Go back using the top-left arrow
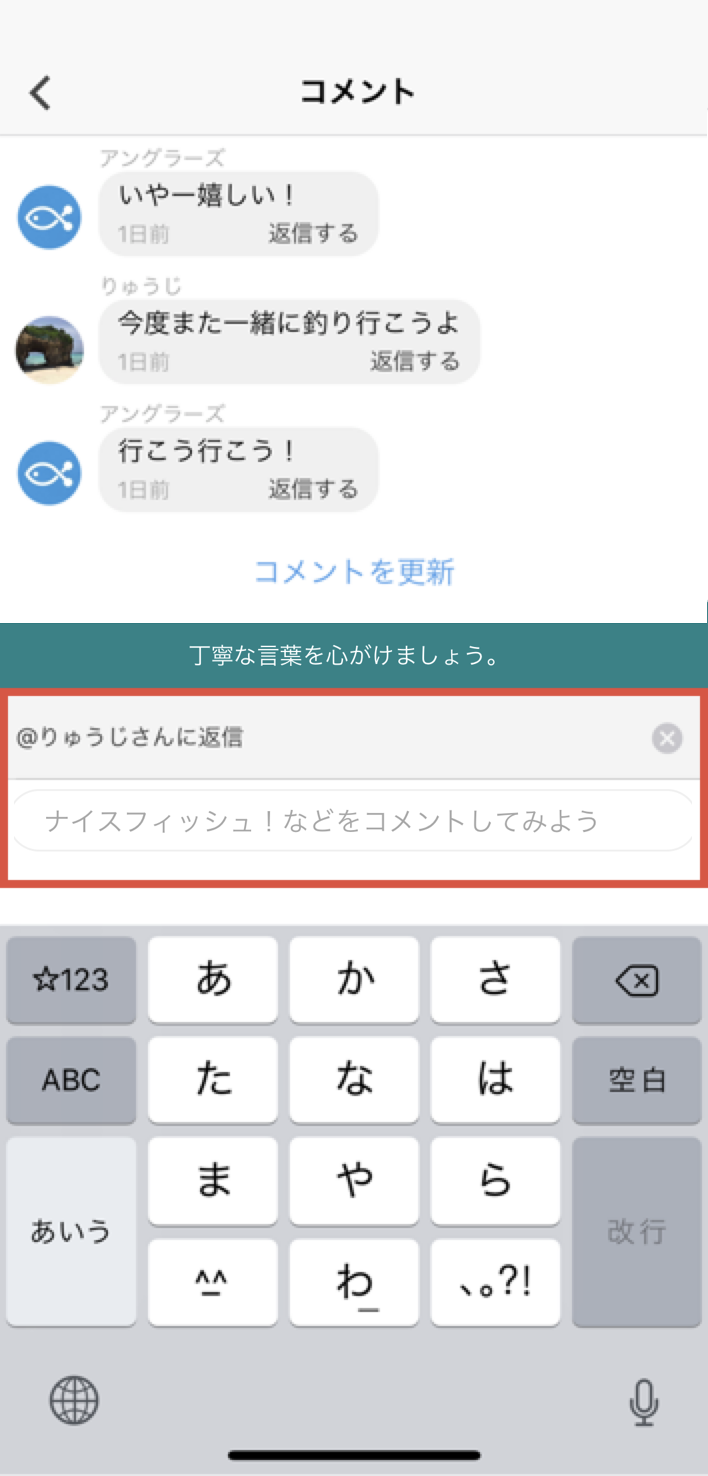The height and width of the screenshot is (1476, 708). 40,92
